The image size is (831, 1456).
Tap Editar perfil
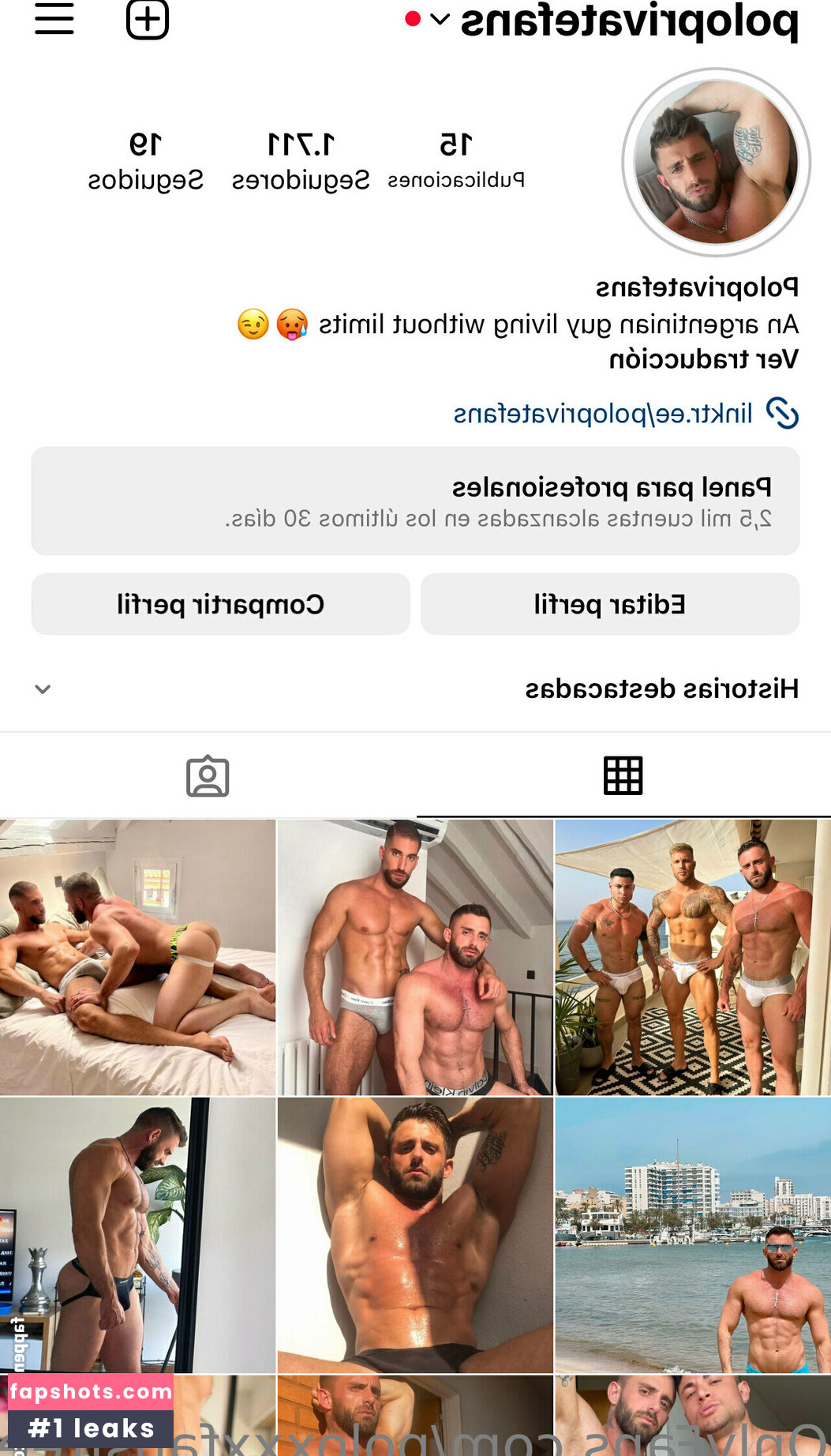tap(610, 604)
